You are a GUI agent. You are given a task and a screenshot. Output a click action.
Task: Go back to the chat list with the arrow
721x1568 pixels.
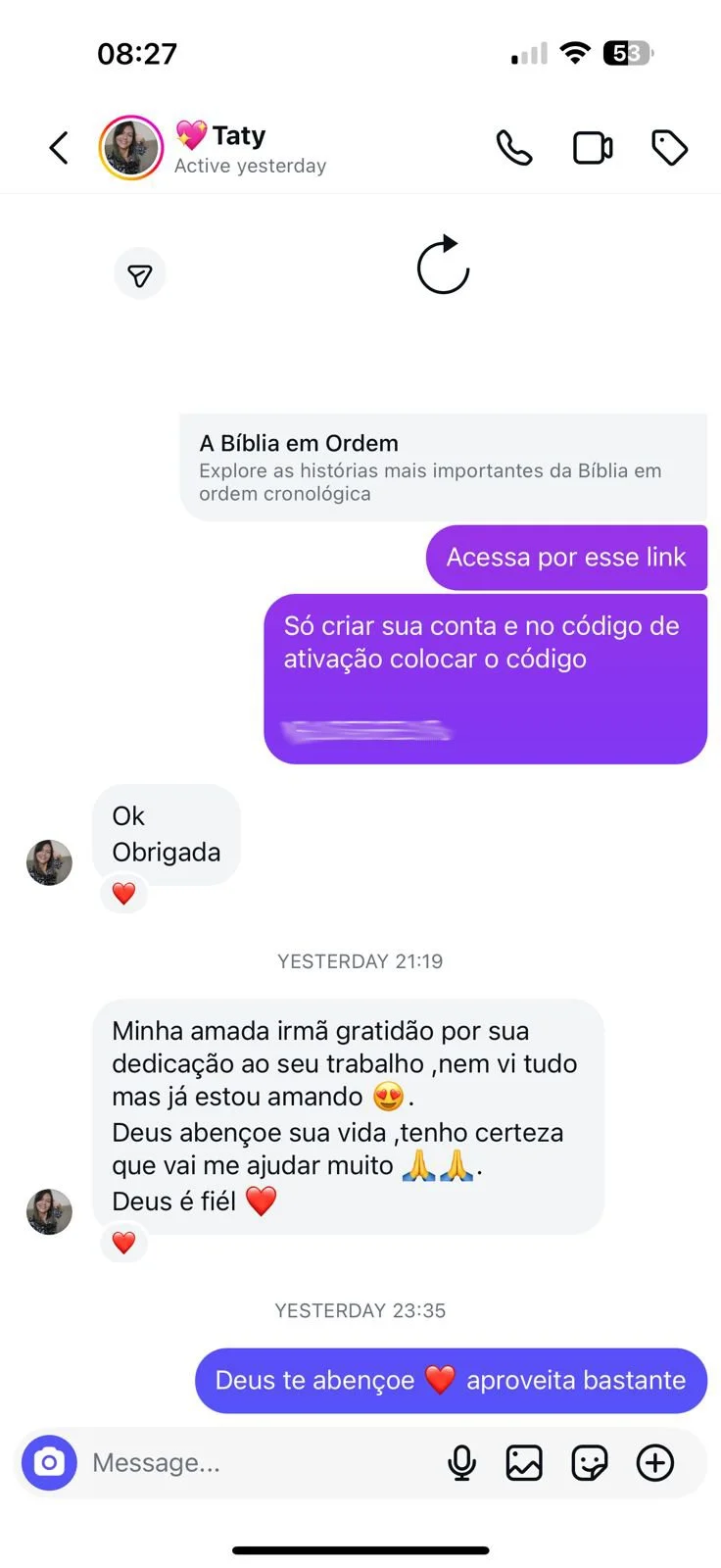(x=58, y=147)
